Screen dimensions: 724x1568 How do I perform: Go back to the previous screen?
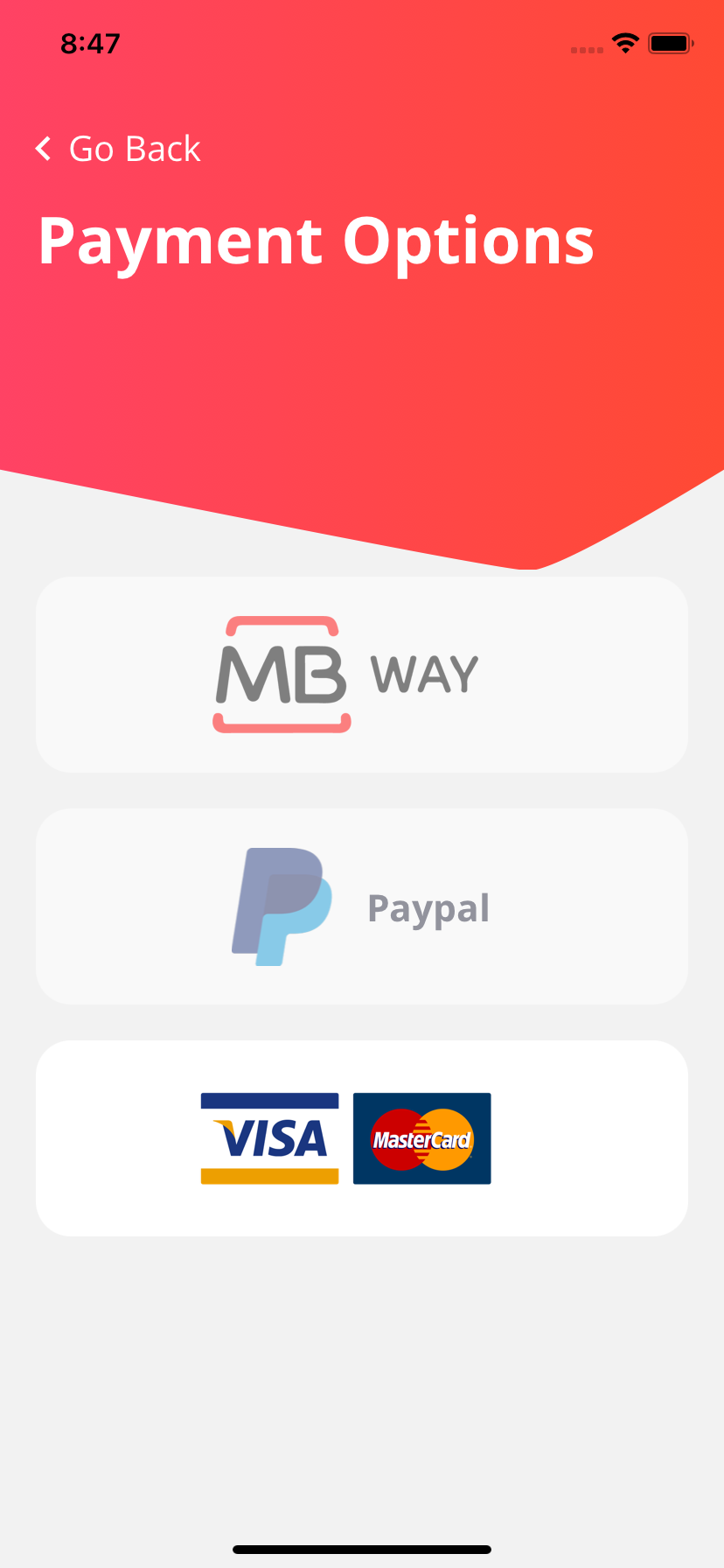pyautogui.click(x=118, y=149)
